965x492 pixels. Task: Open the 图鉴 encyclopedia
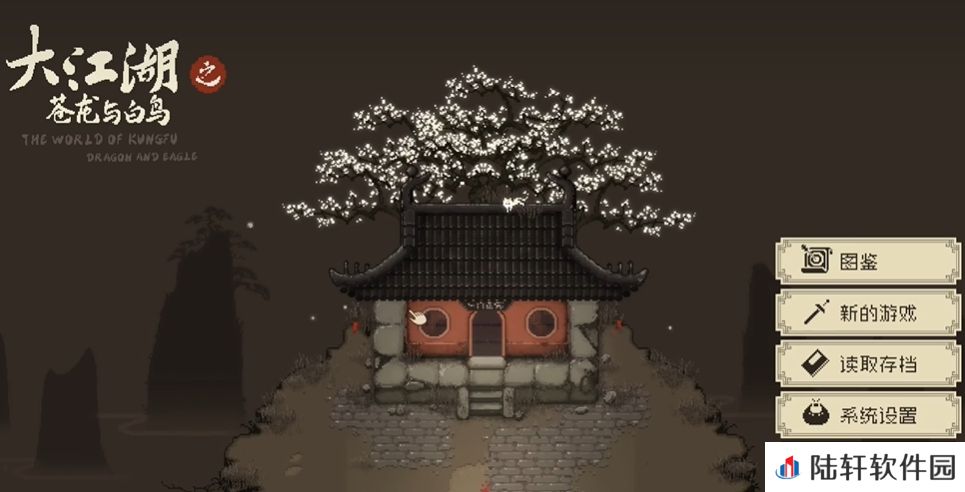pos(868,262)
